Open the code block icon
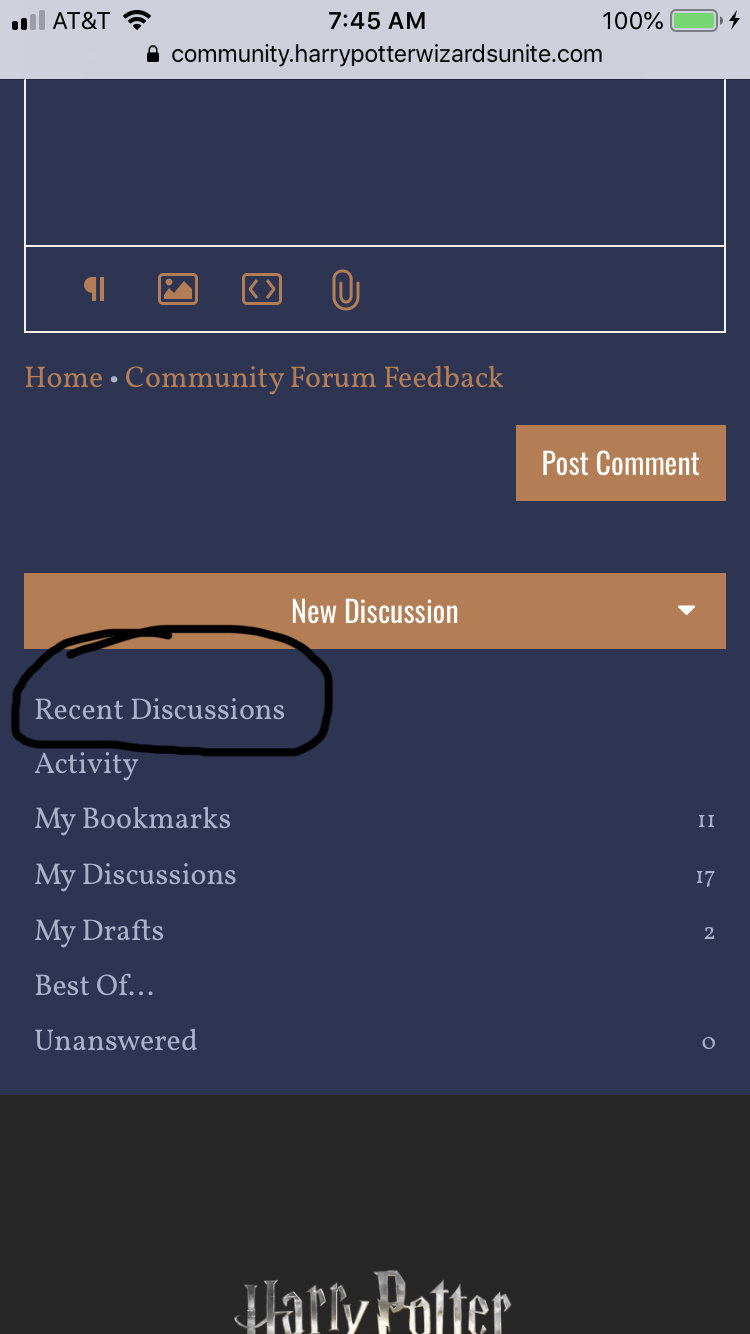750x1334 pixels. [x=262, y=290]
